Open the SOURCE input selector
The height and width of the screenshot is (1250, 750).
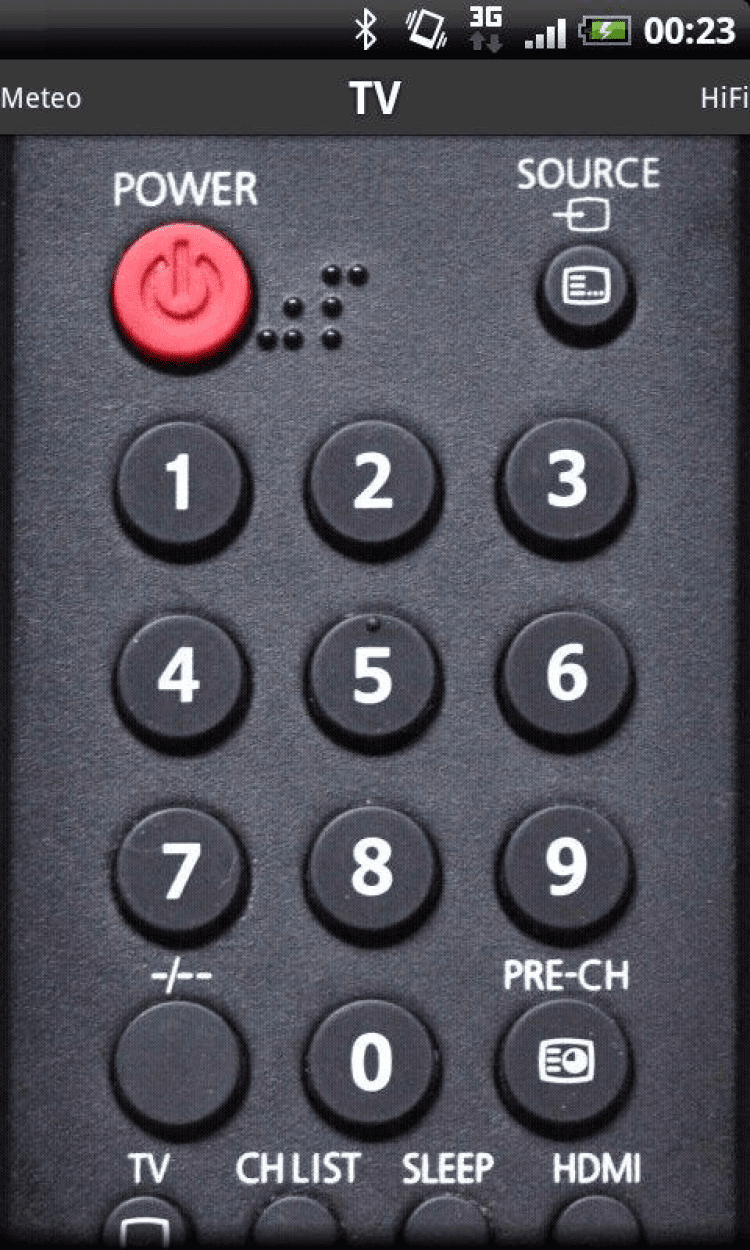tap(585, 290)
